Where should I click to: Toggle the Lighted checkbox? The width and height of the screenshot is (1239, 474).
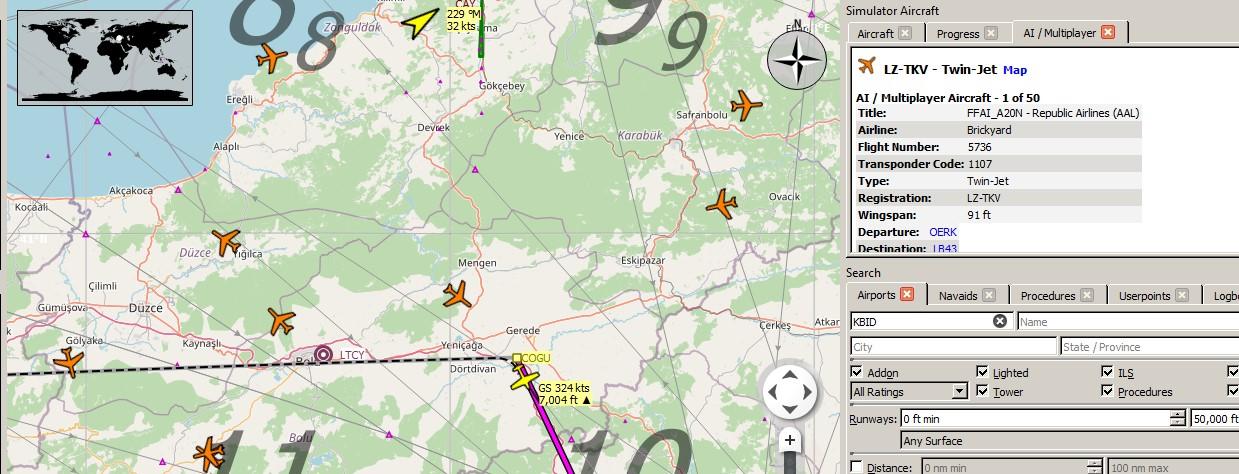pyautogui.click(x=982, y=372)
